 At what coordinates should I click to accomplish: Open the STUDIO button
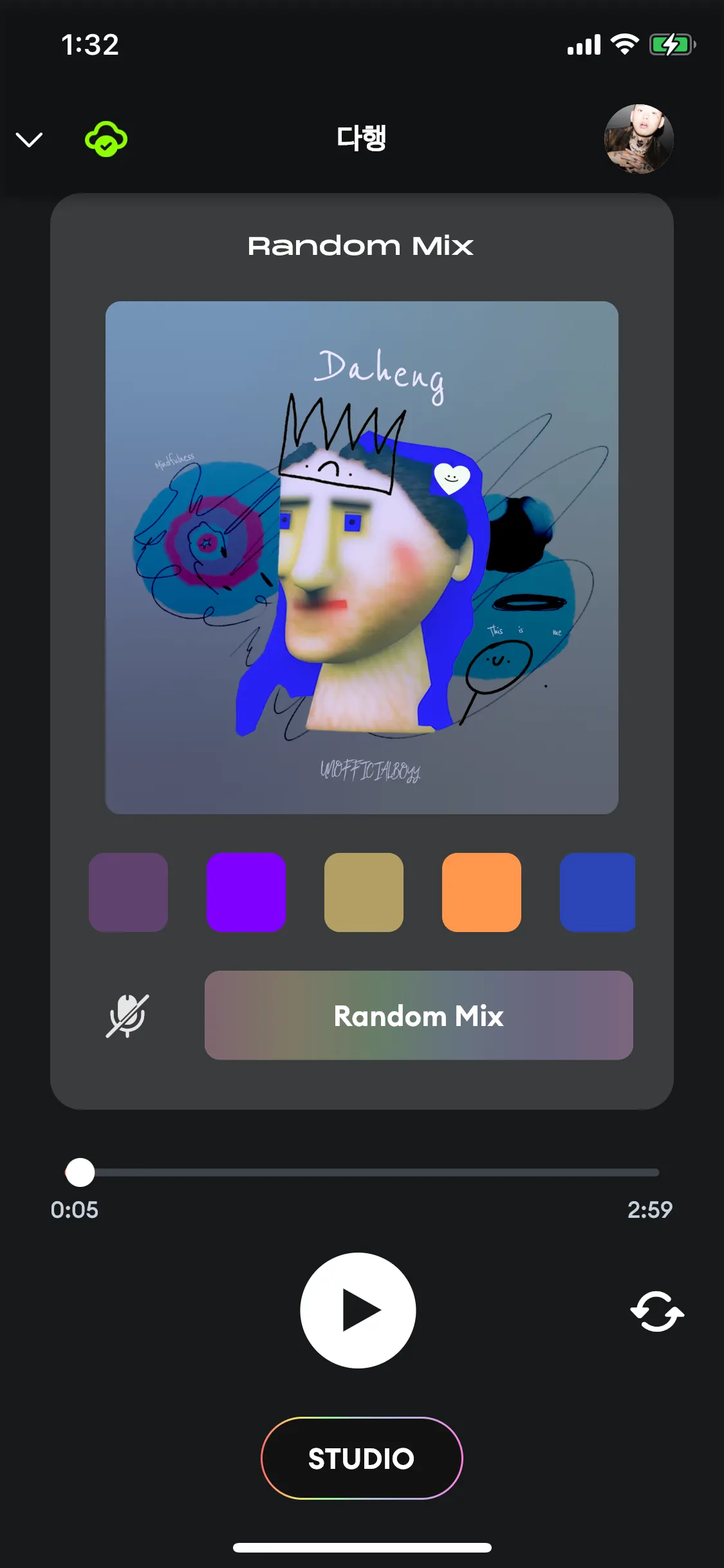(362, 1459)
